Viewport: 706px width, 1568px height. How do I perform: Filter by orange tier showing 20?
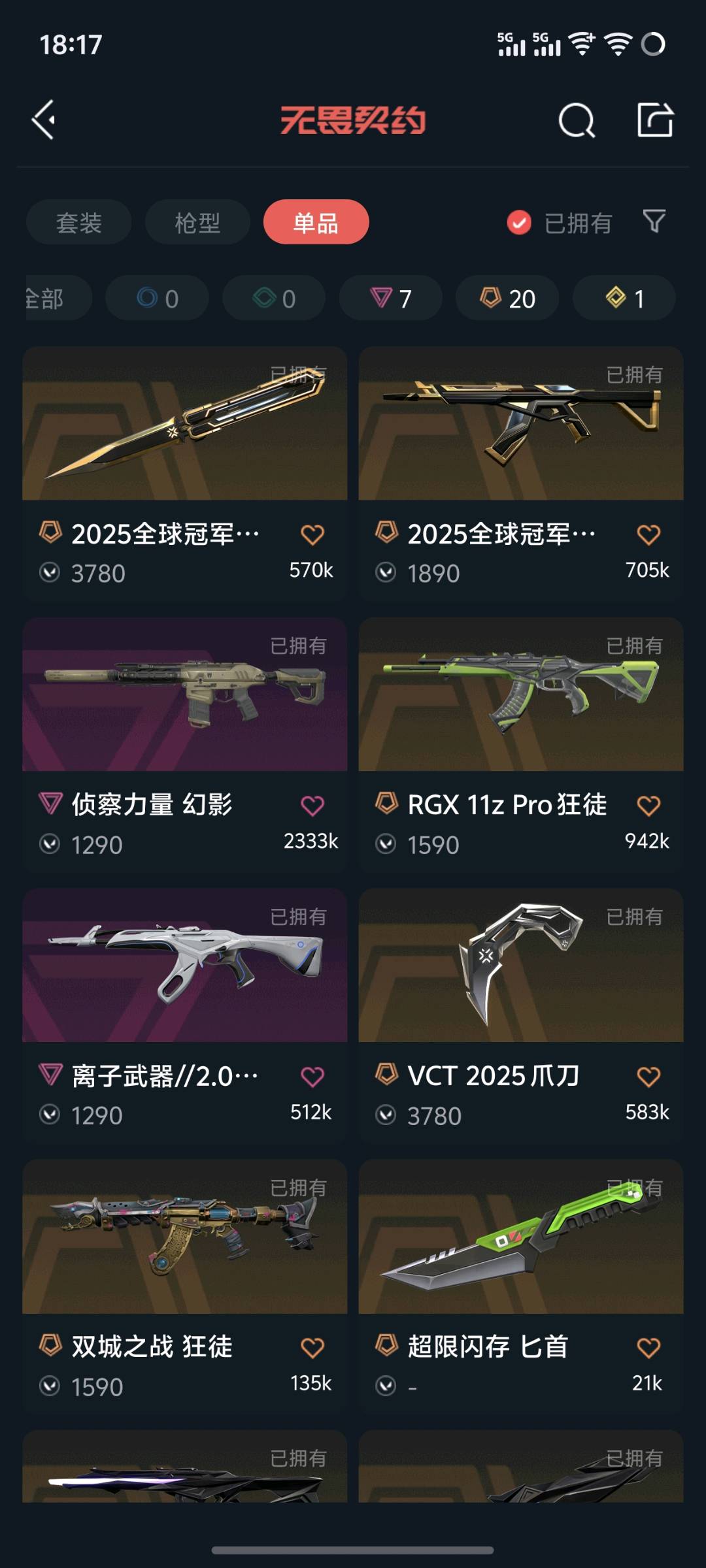point(507,299)
